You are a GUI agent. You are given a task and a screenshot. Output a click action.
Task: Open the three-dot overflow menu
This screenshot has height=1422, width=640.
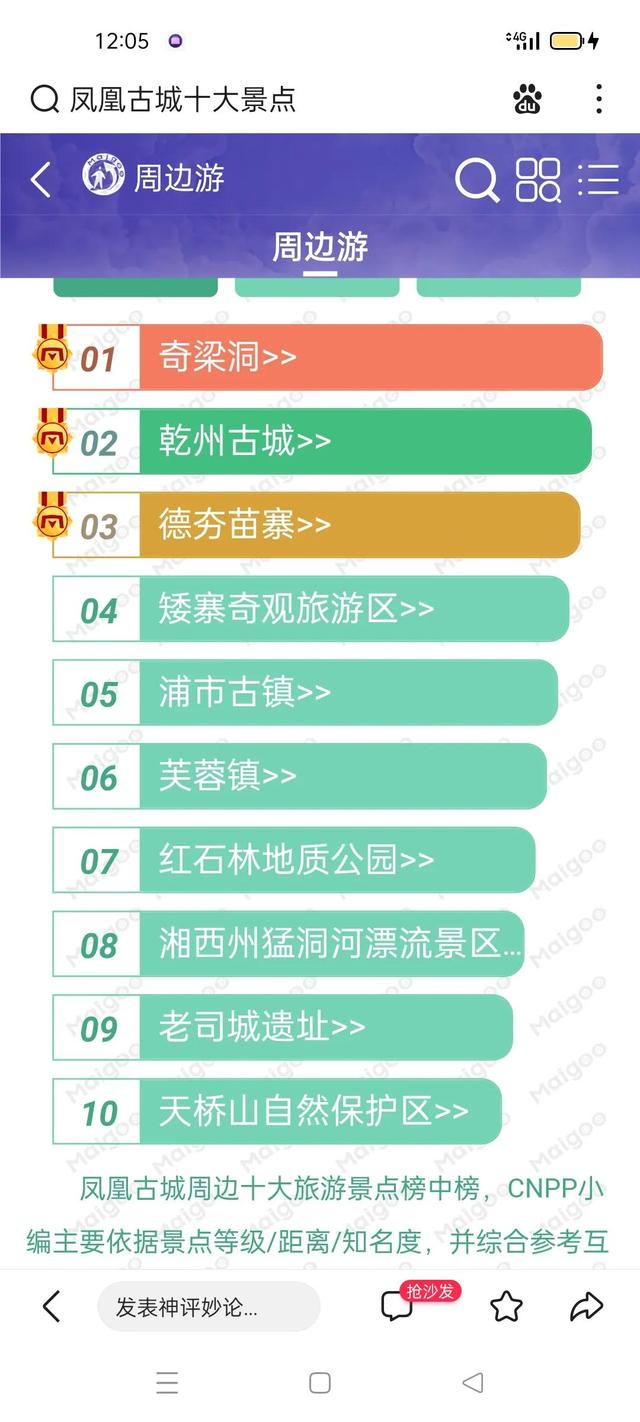point(598,99)
